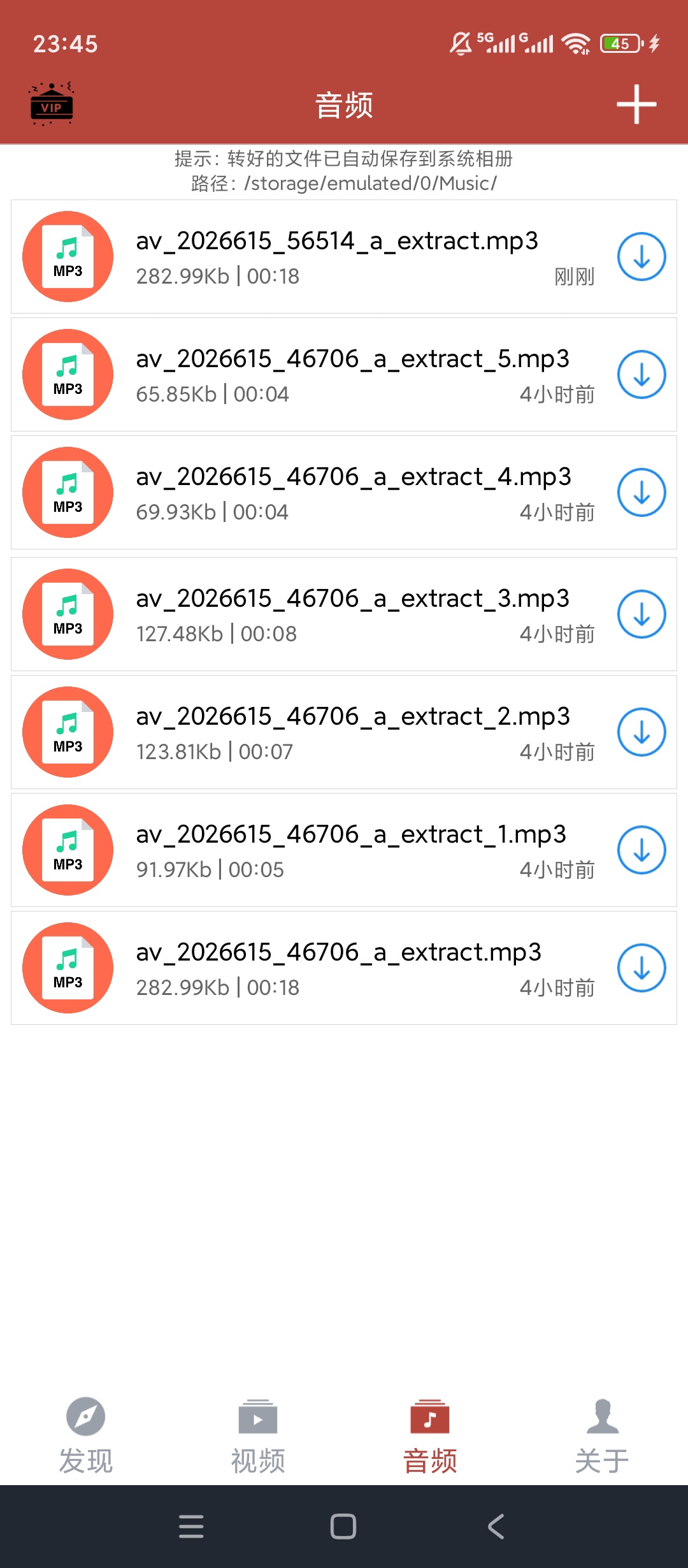The width and height of the screenshot is (688, 1568).
Task: Download av_2026615_56514_a_extract.mp3
Action: click(641, 256)
